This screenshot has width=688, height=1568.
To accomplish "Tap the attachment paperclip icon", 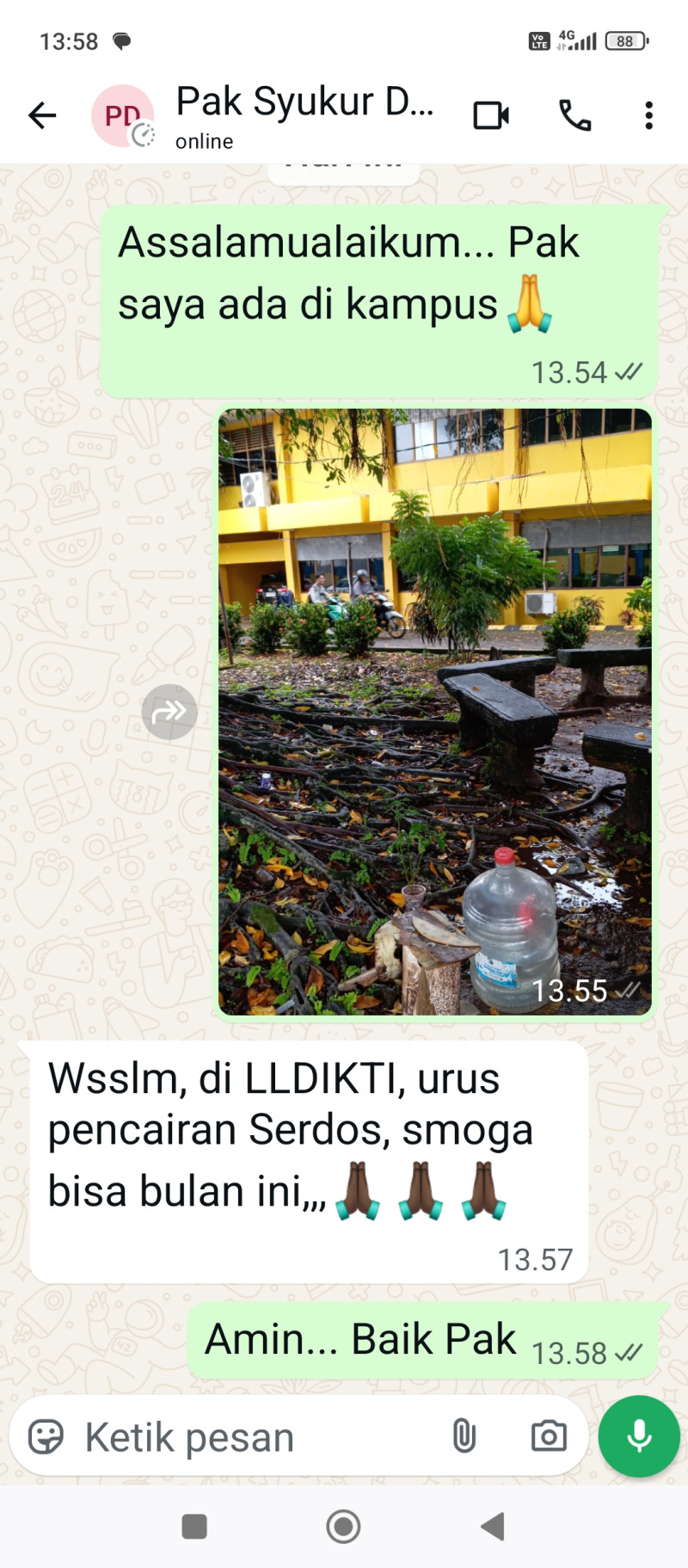I will [x=465, y=1435].
